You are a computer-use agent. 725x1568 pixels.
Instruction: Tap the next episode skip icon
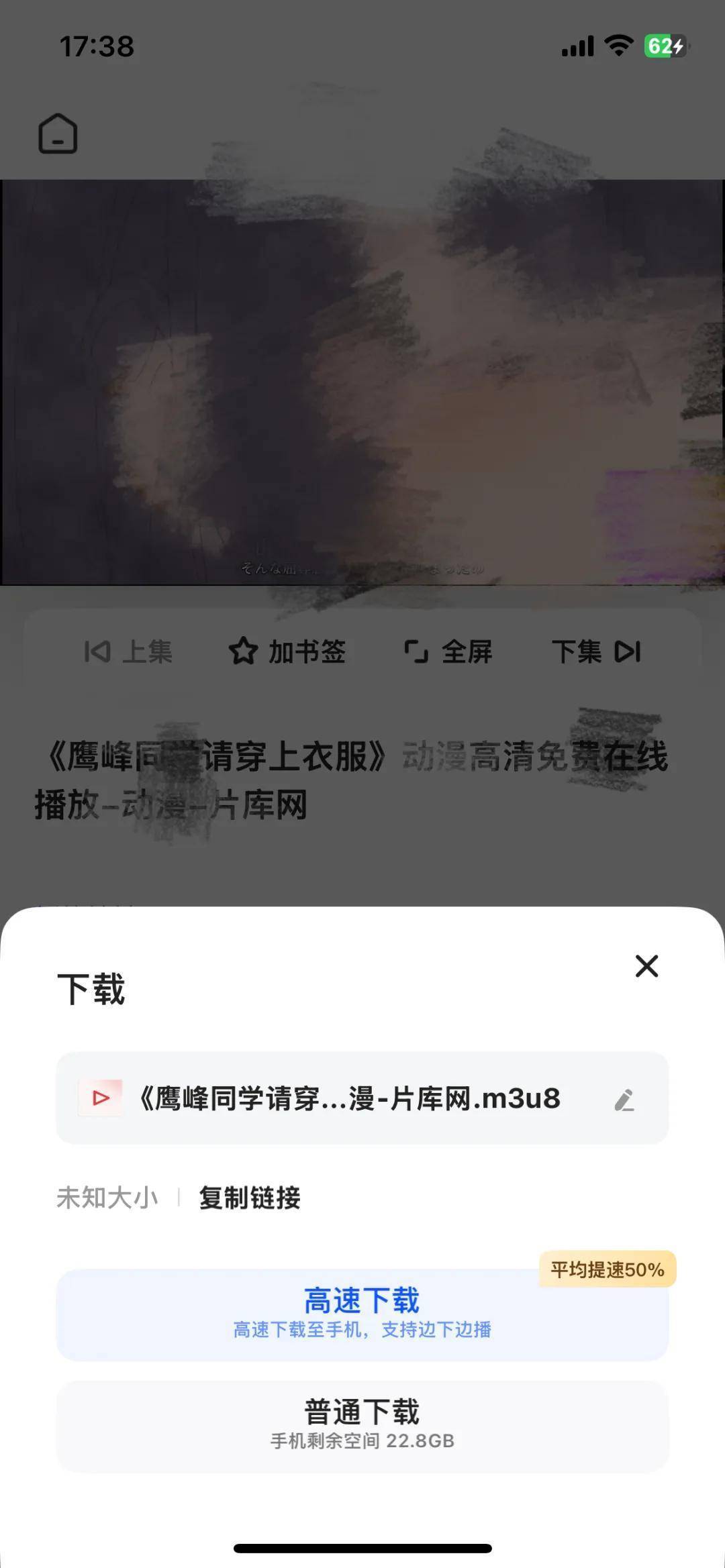pyautogui.click(x=626, y=650)
